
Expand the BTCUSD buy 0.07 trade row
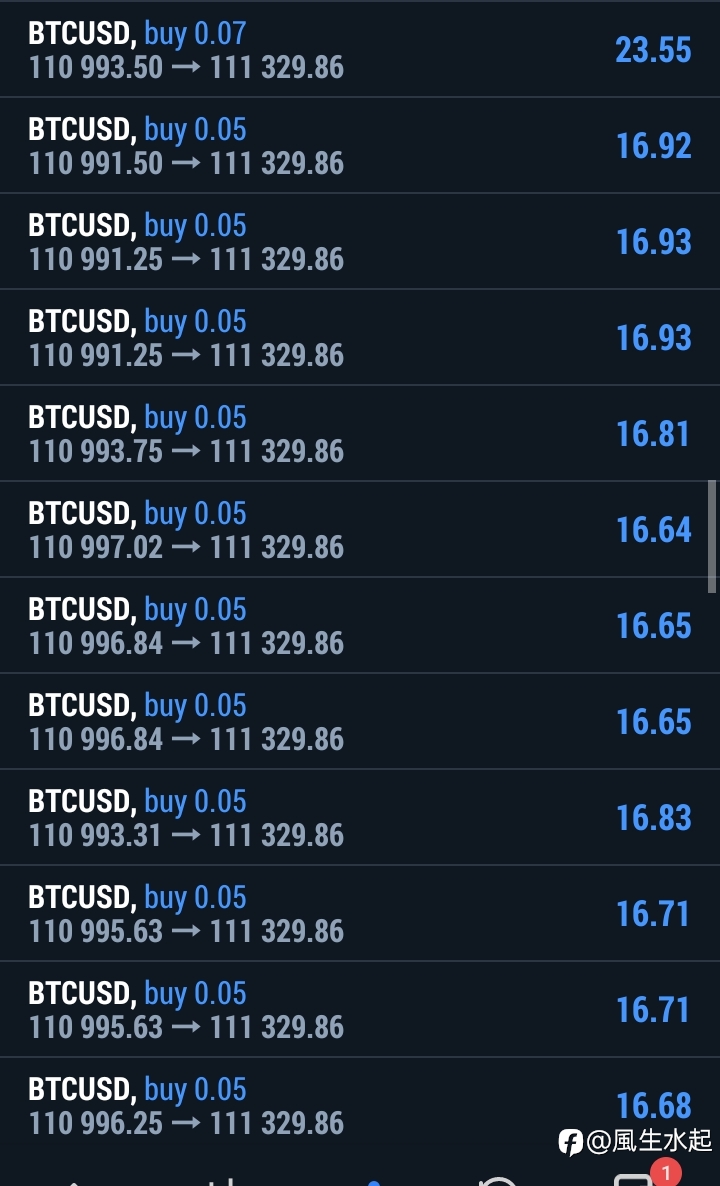pyautogui.click(x=360, y=49)
